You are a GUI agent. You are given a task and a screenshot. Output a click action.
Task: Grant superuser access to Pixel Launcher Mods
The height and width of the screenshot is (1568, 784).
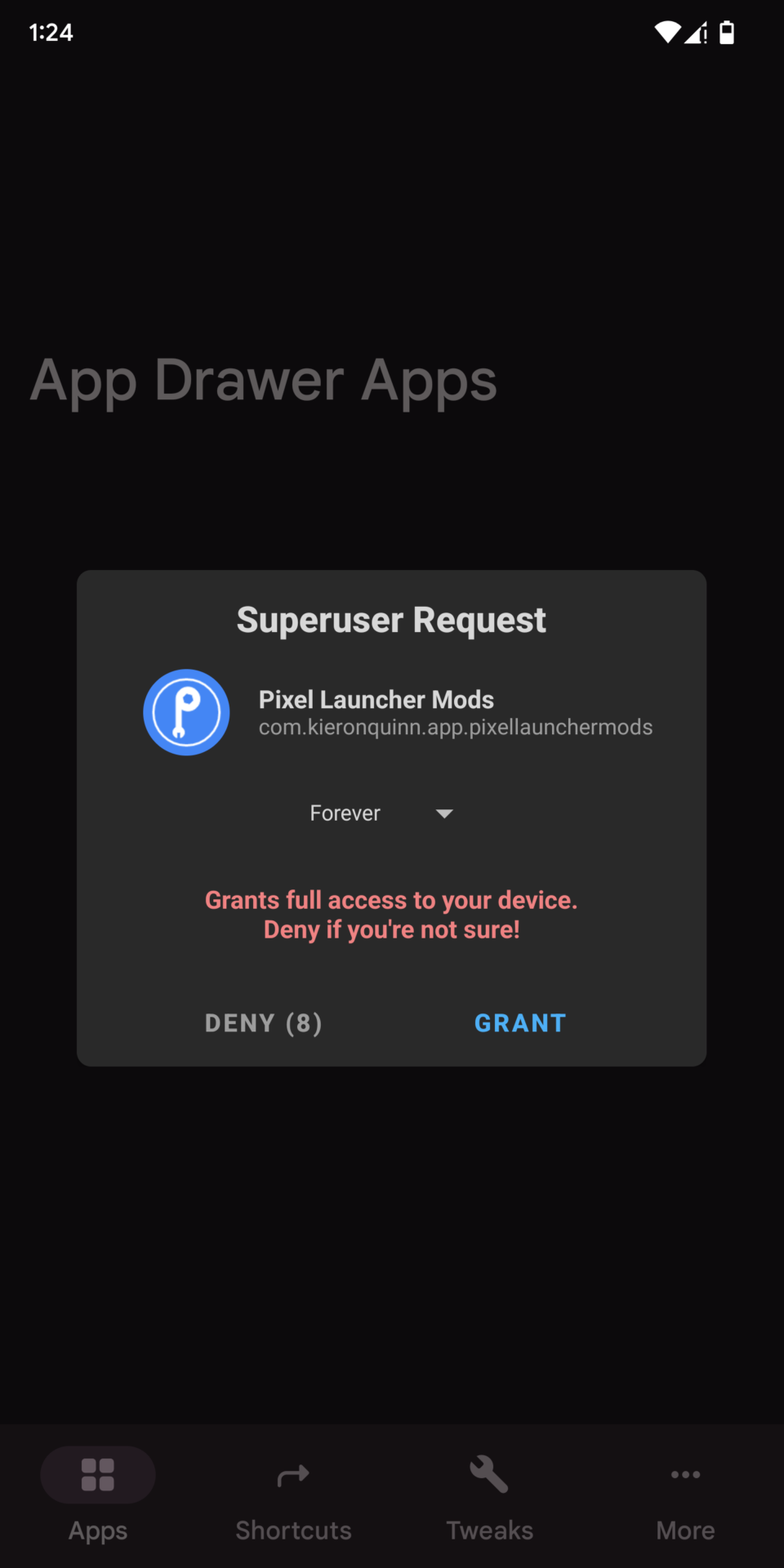tap(520, 1022)
